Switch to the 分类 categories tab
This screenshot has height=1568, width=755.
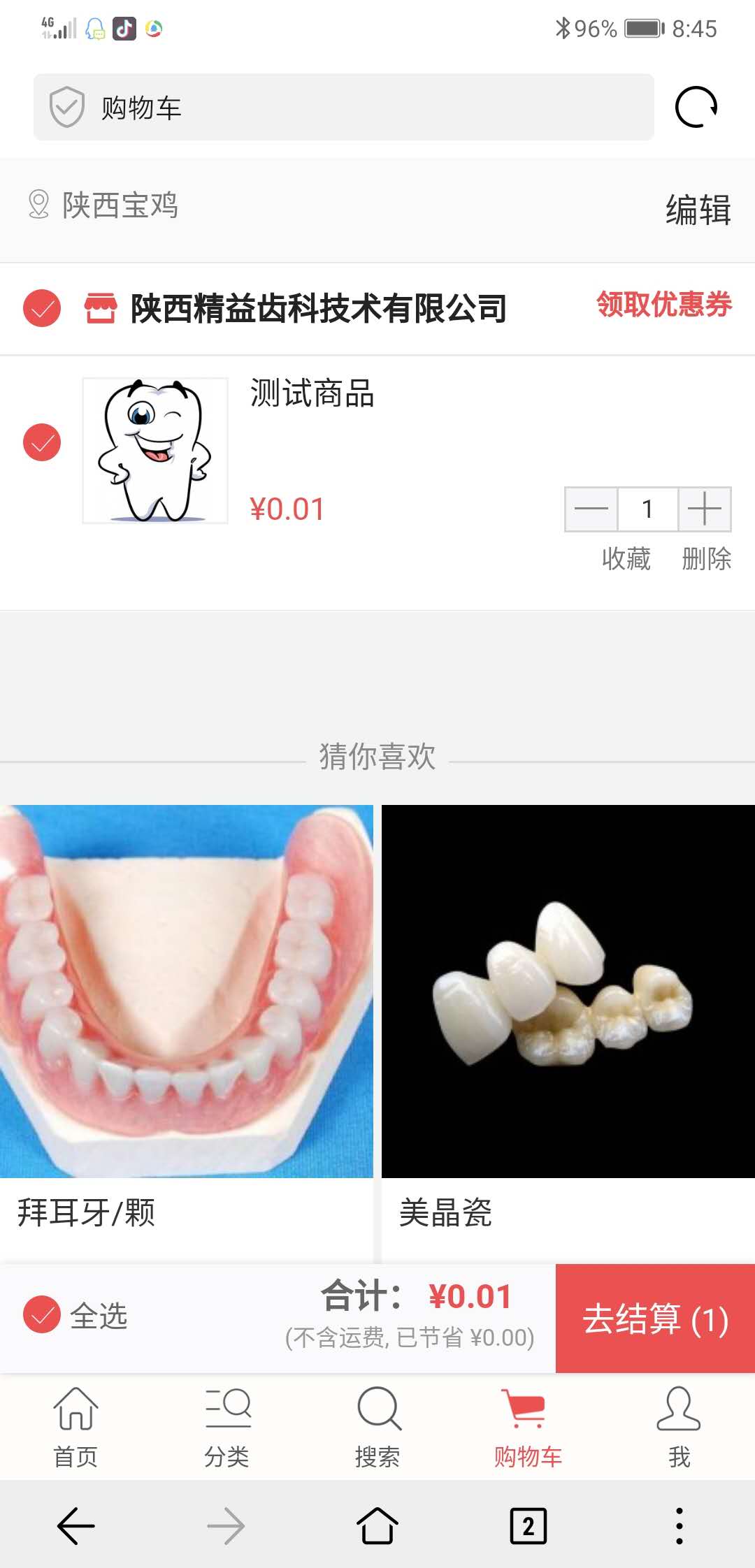(226, 1427)
